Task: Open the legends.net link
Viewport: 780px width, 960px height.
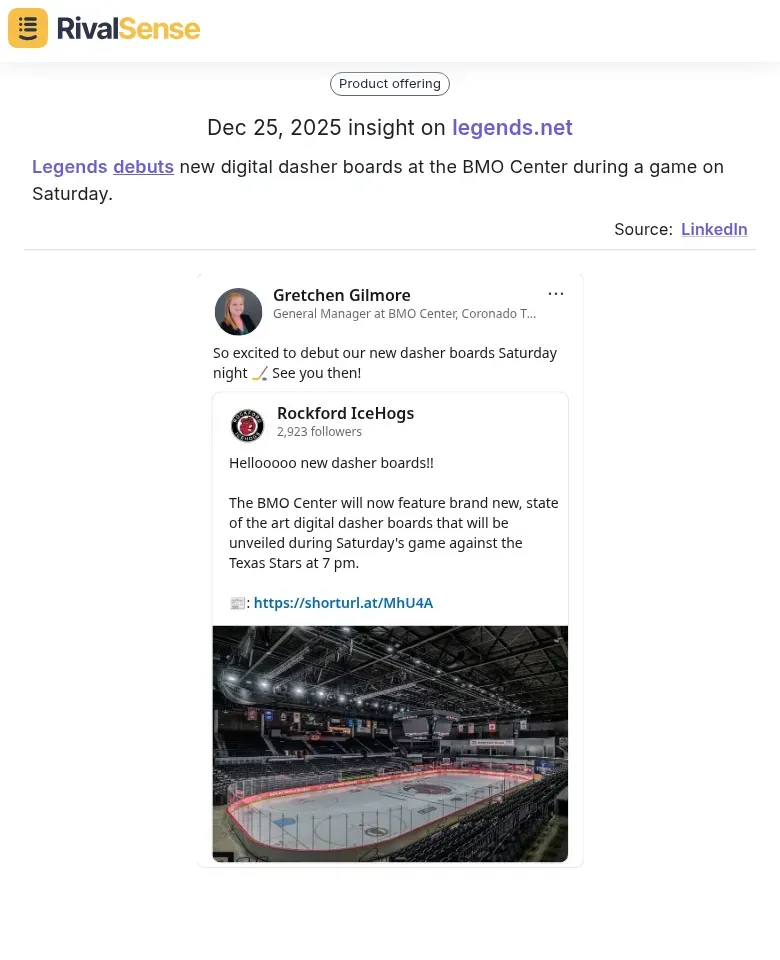Action: point(512,128)
